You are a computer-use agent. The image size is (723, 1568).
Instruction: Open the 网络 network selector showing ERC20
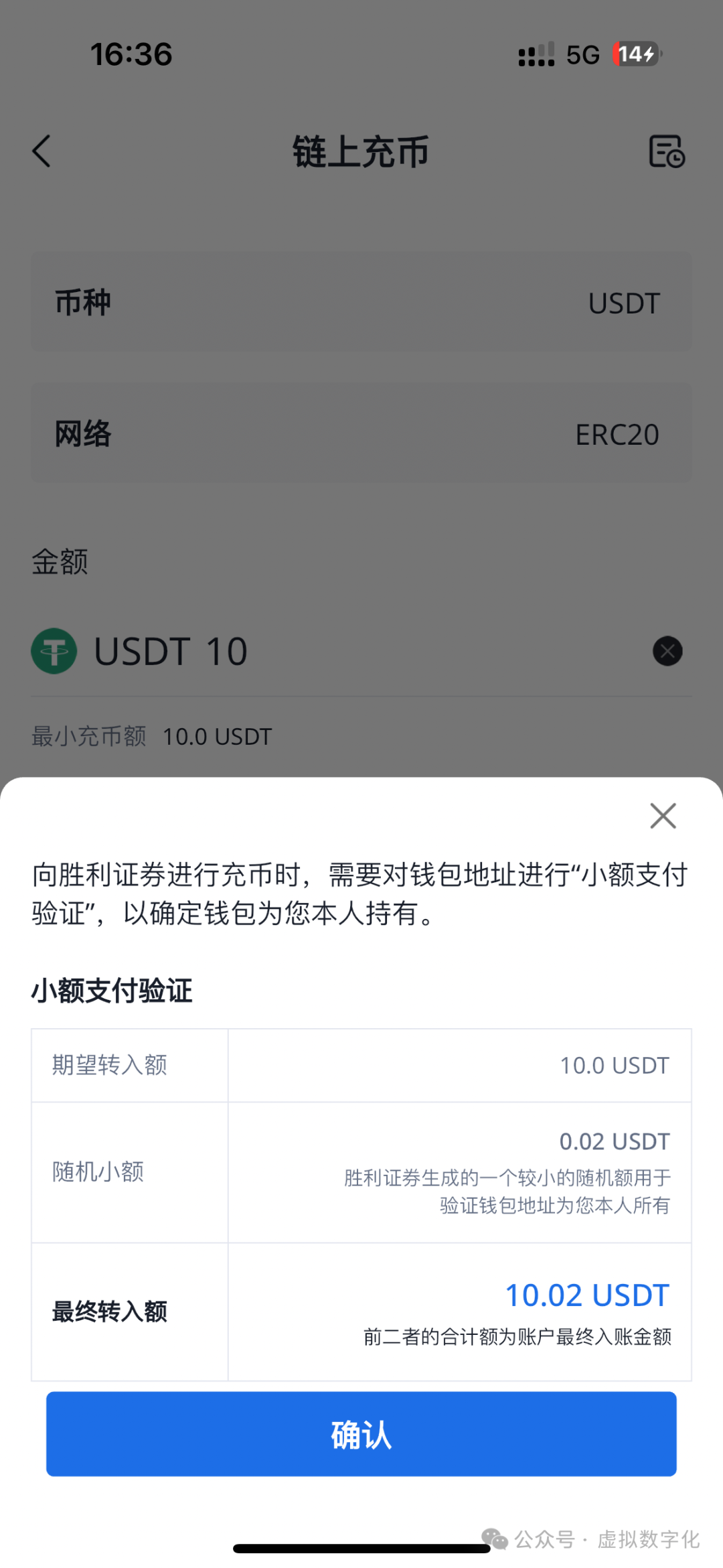point(361,433)
